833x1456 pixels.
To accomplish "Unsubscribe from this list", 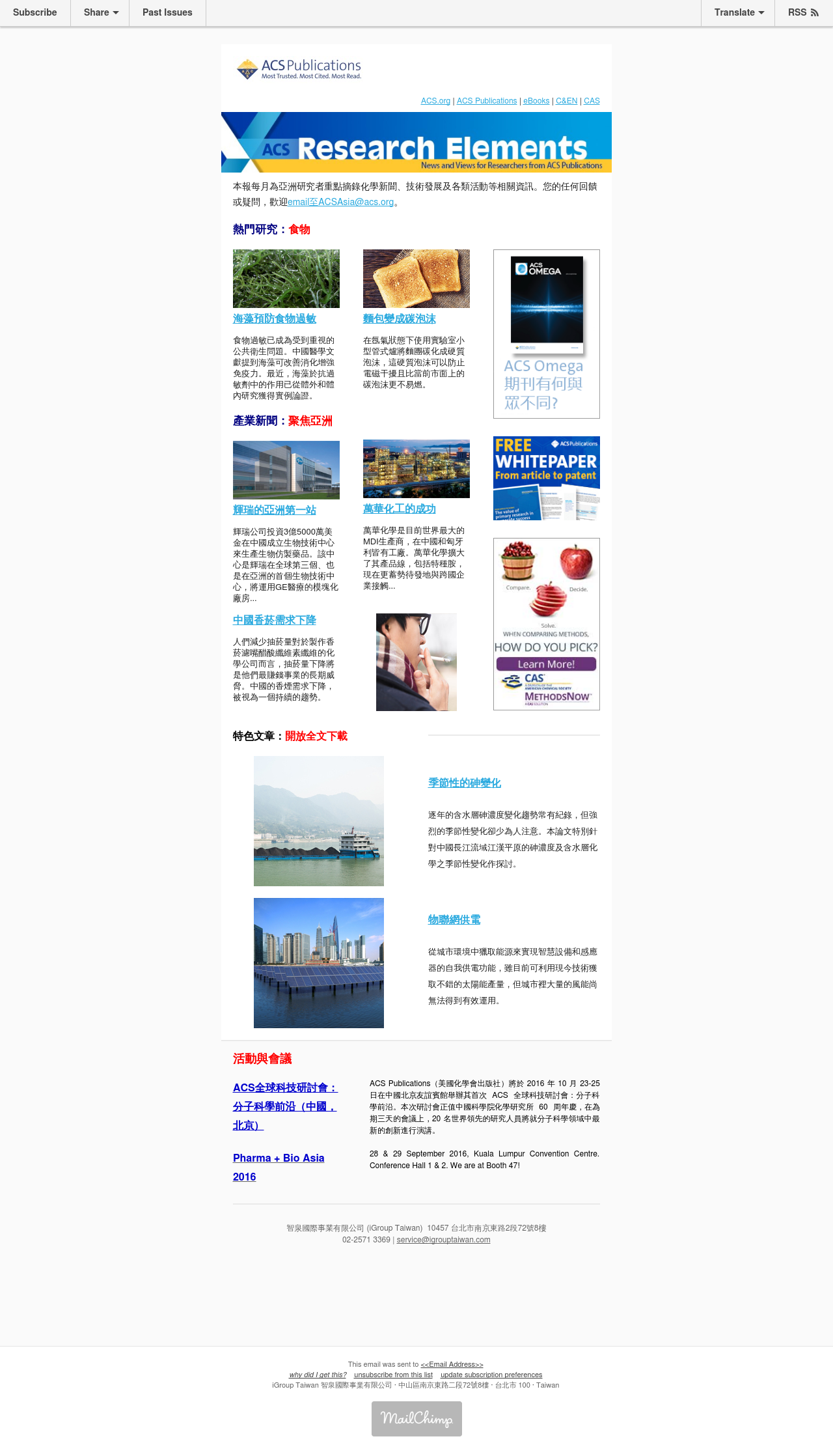I will pos(393,1375).
